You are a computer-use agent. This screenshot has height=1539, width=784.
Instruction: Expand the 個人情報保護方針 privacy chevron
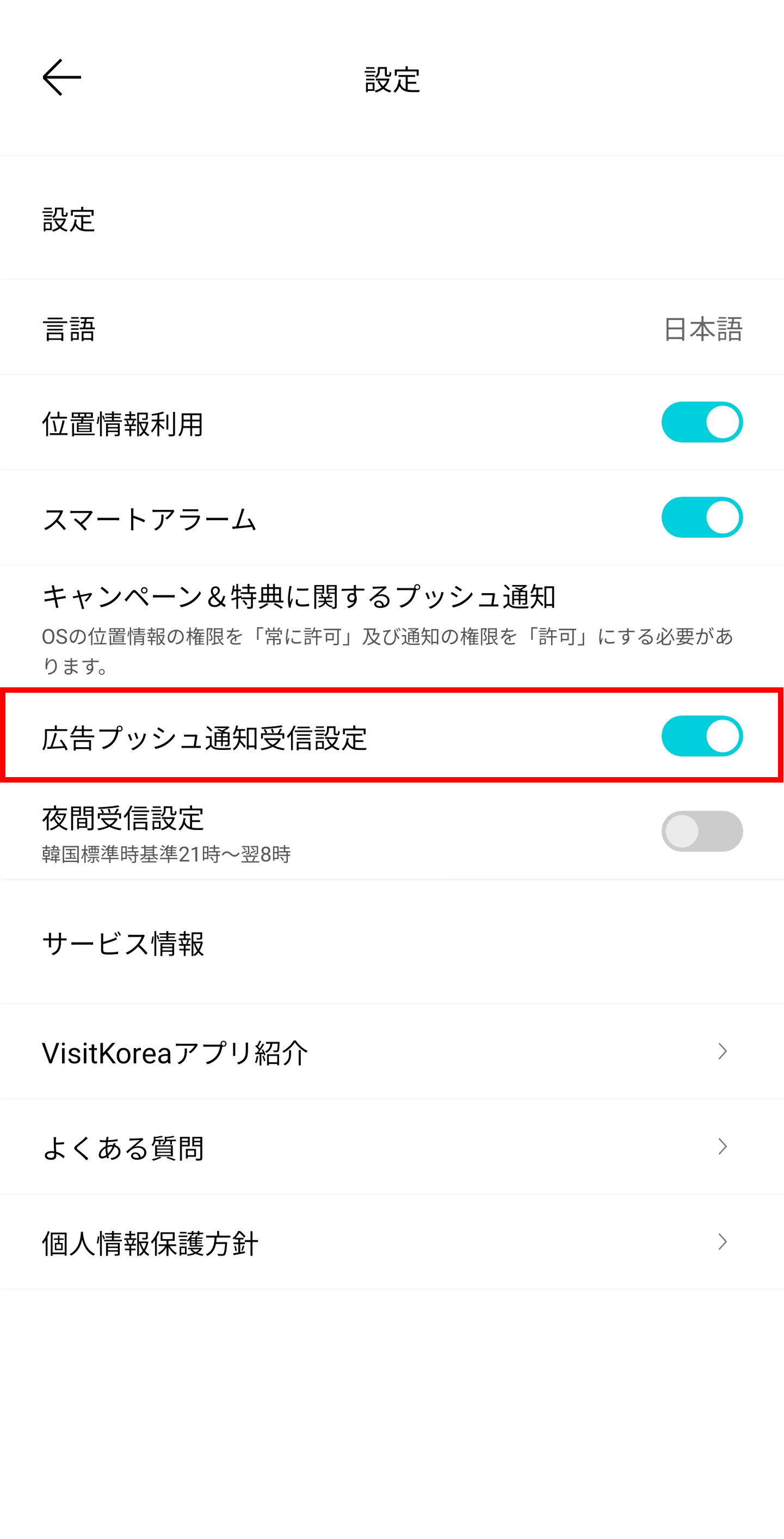coord(722,1242)
